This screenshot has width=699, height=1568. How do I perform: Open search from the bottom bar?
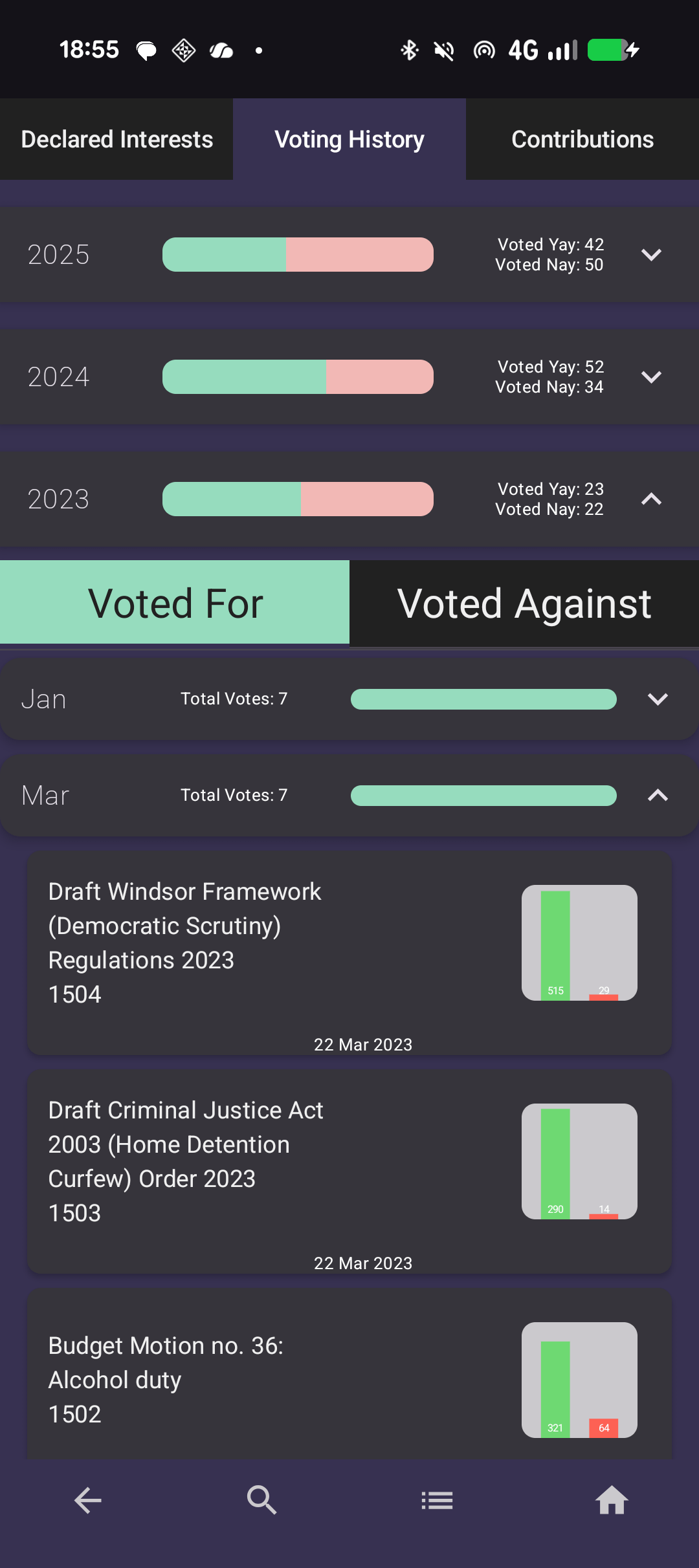point(262,1500)
